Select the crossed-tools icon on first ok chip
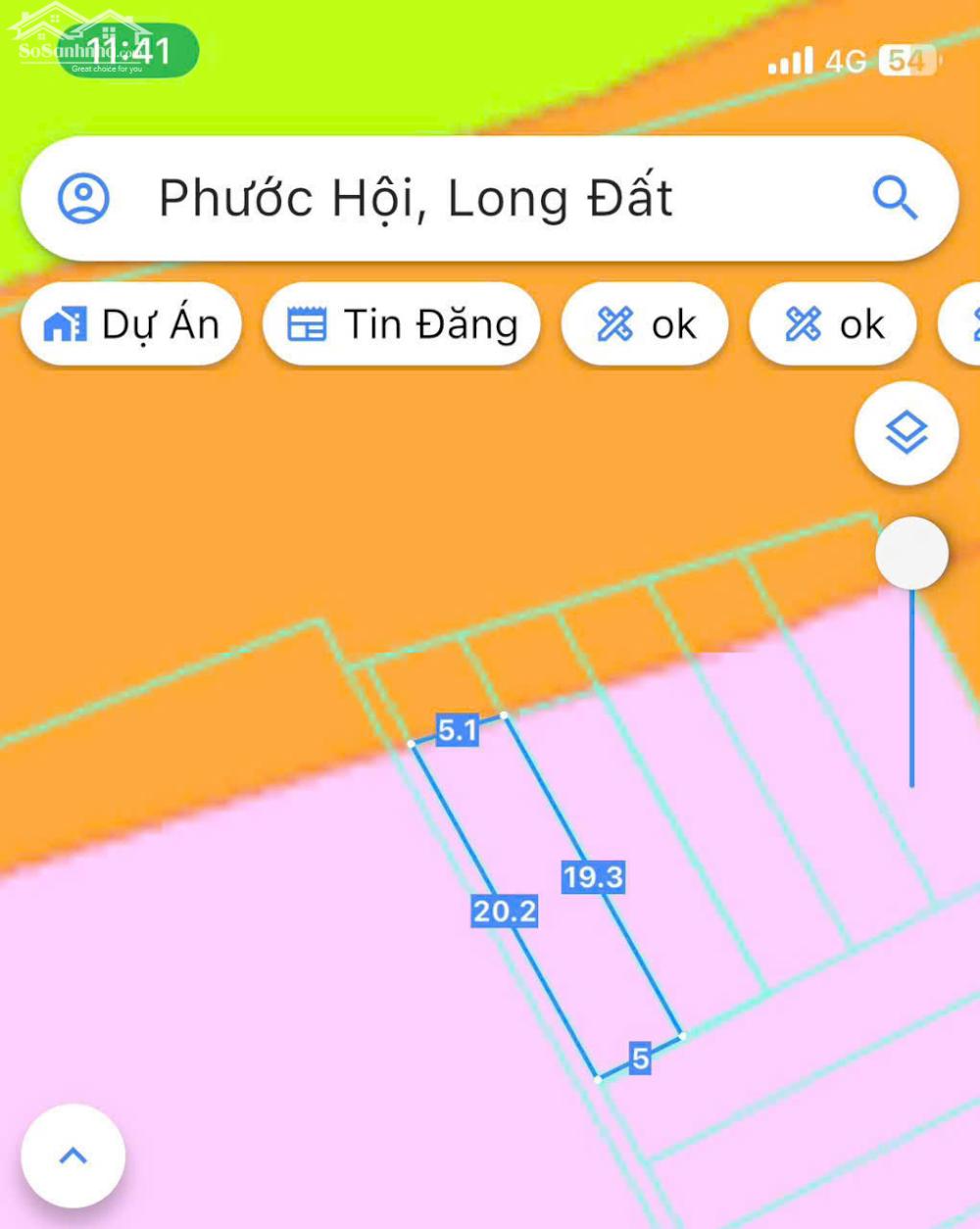Viewport: 980px width, 1229px height. click(x=616, y=323)
